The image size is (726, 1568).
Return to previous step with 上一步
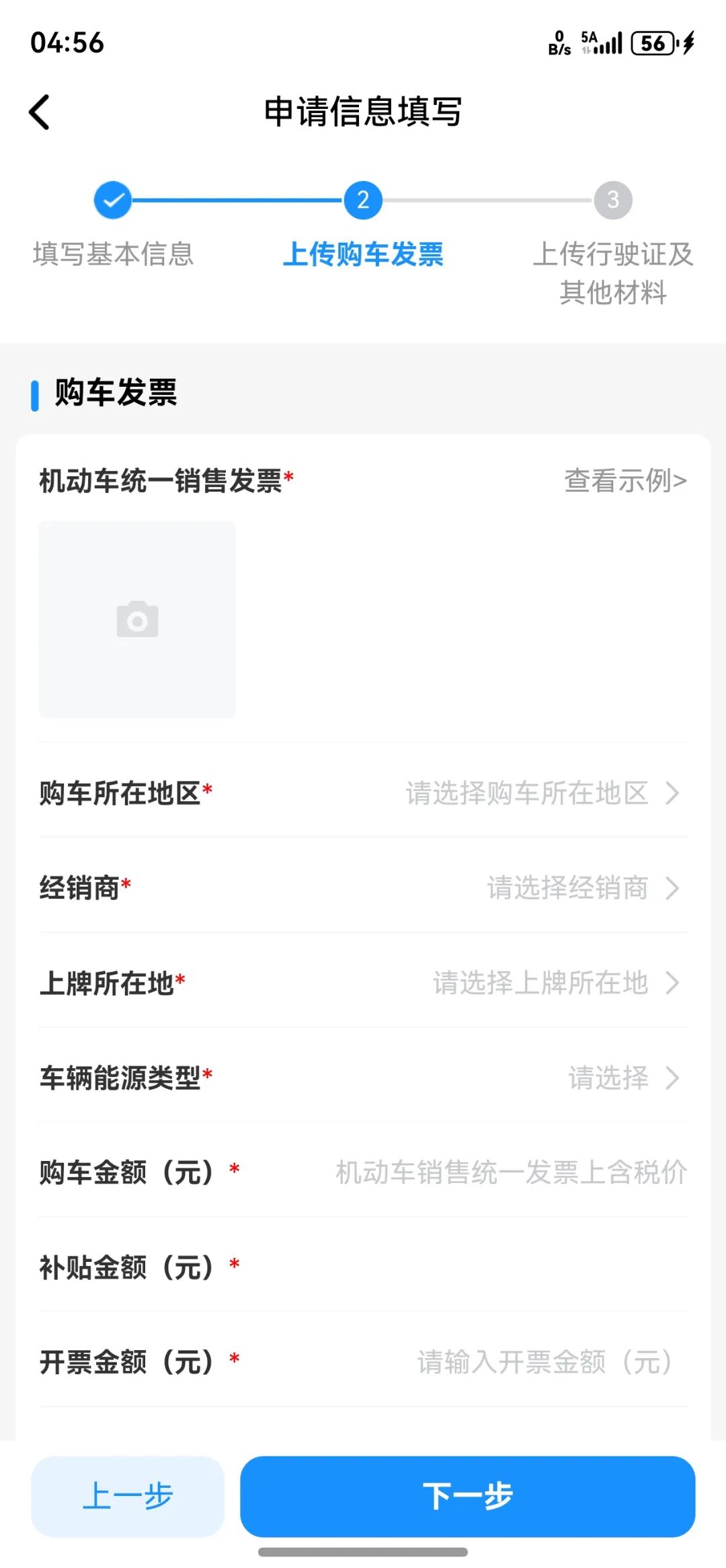tap(128, 1497)
